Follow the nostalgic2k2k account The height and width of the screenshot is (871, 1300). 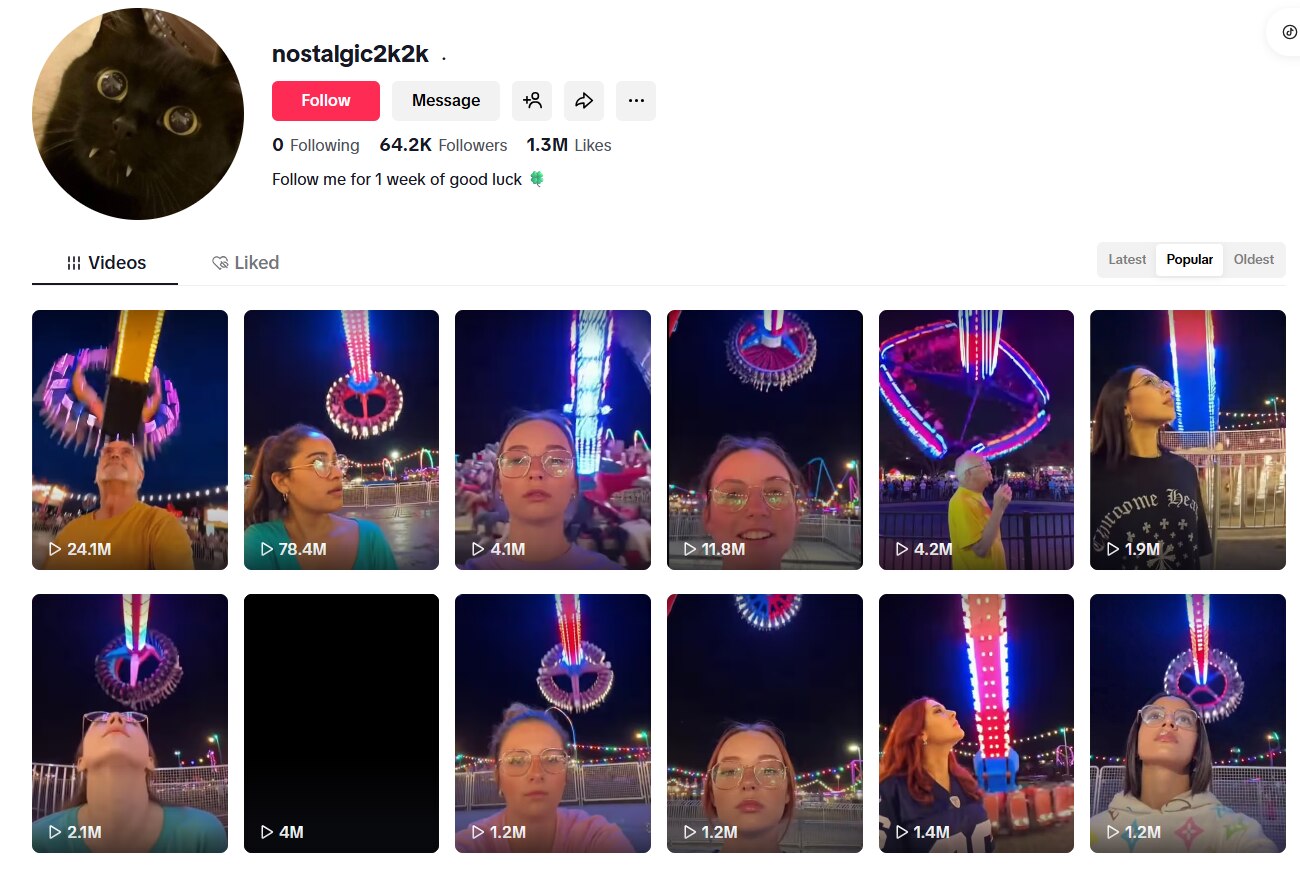pos(325,101)
